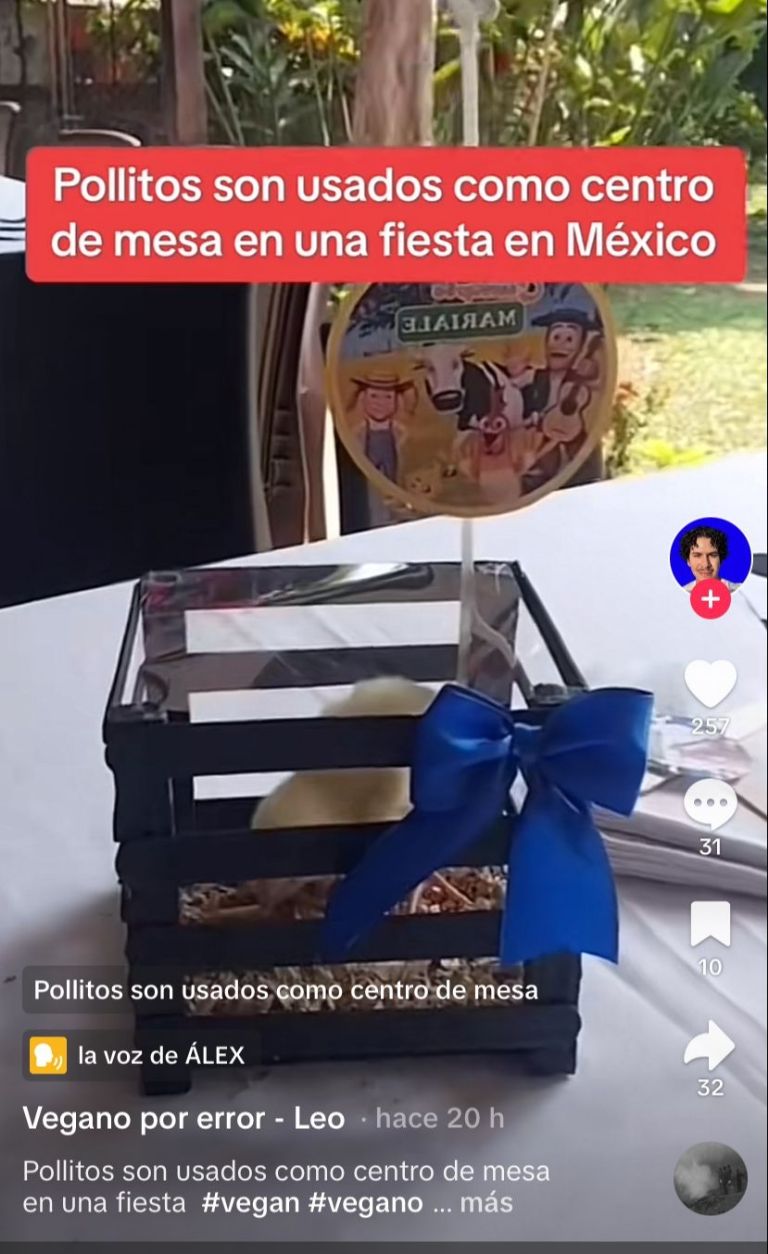Follow the creator with the plus button

click(710, 599)
